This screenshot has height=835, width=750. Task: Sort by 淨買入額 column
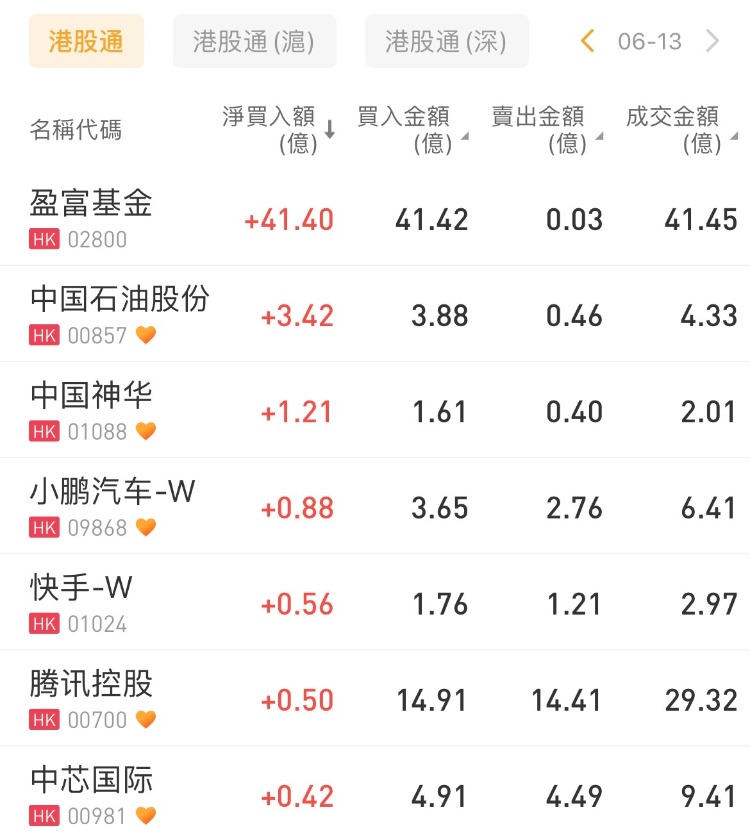[x=277, y=130]
